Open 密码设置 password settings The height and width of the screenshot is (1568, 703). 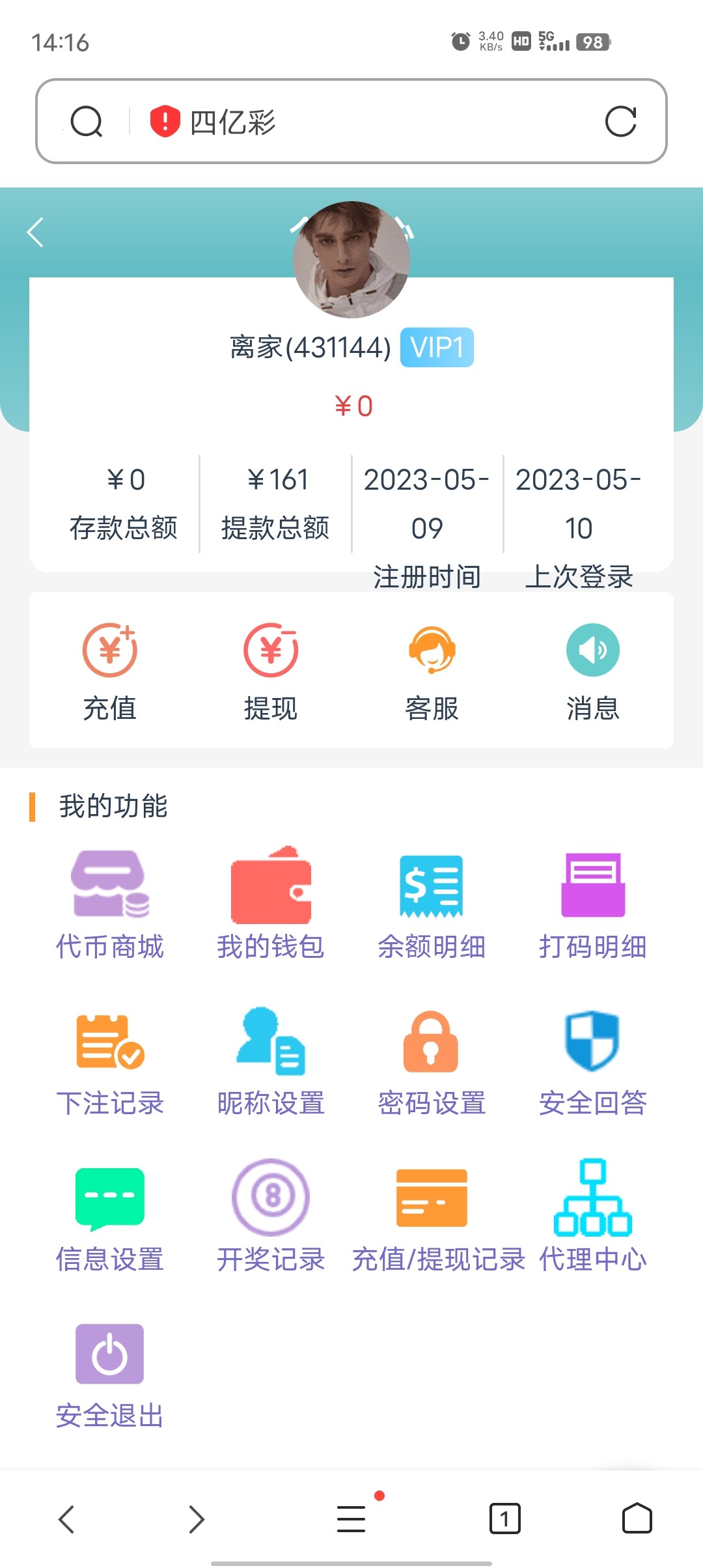click(432, 1061)
